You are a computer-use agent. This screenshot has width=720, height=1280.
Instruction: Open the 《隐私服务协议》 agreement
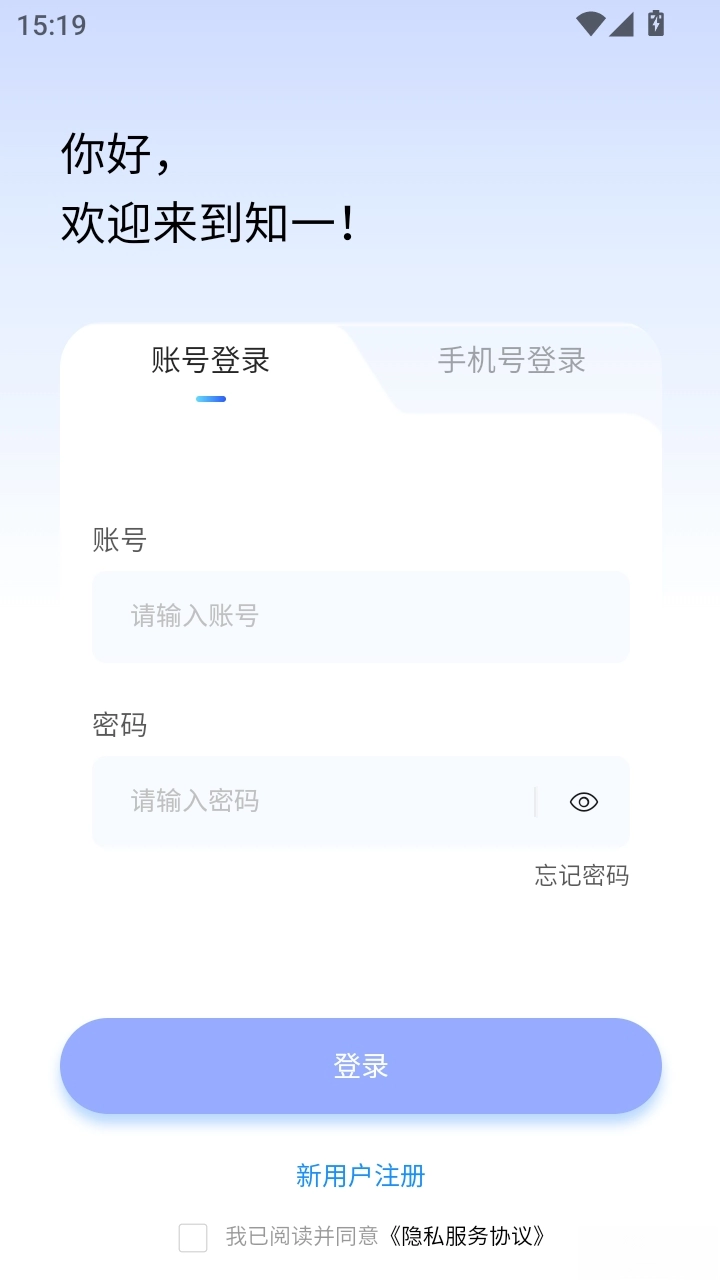(467, 1237)
